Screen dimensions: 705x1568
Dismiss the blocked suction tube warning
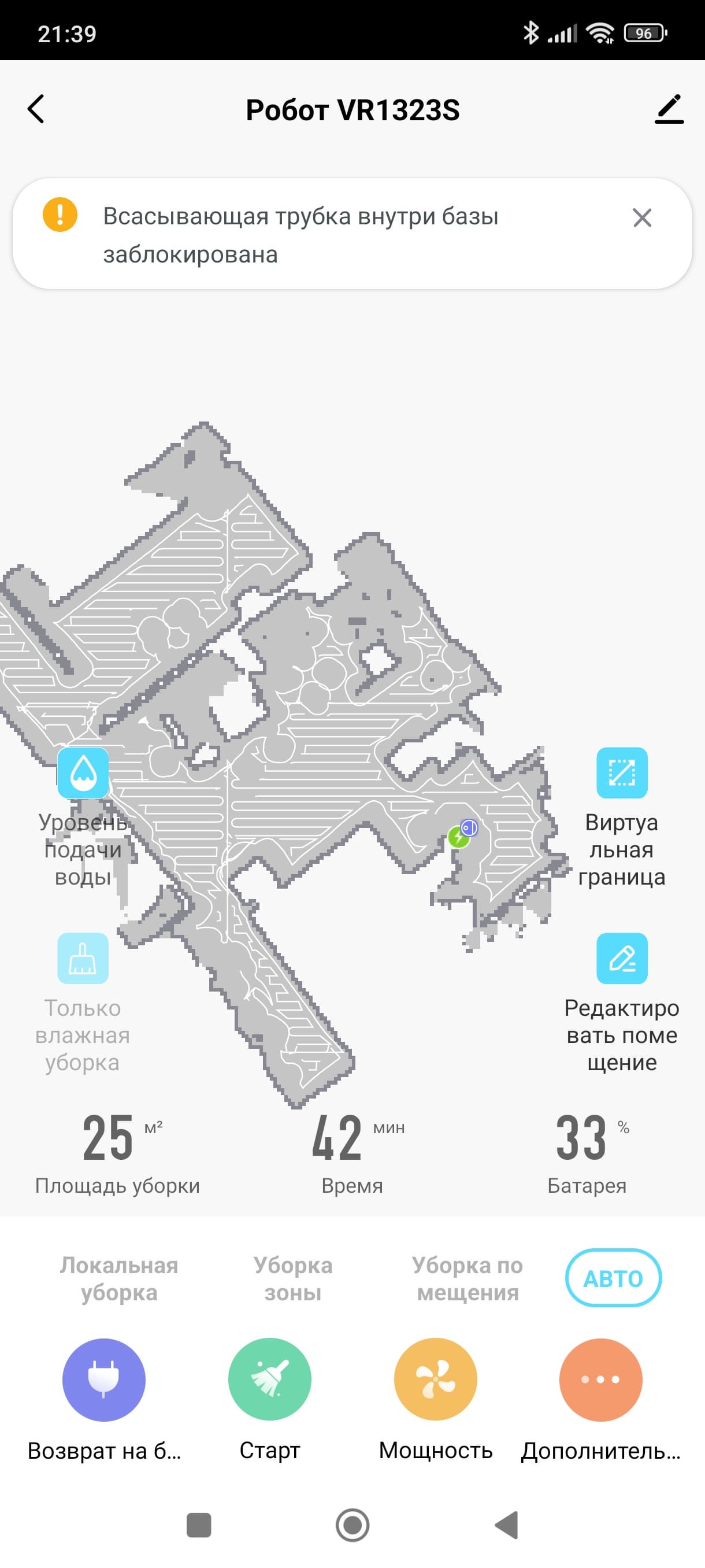tap(642, 218)
